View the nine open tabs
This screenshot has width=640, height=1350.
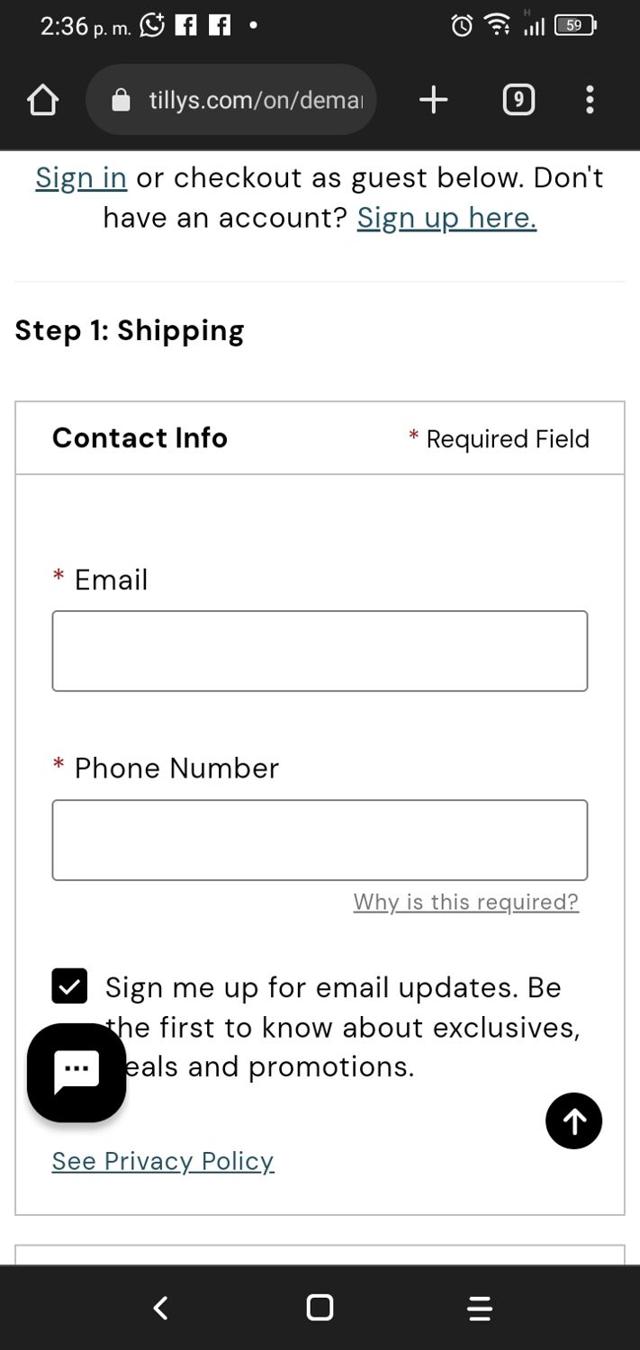518,100
